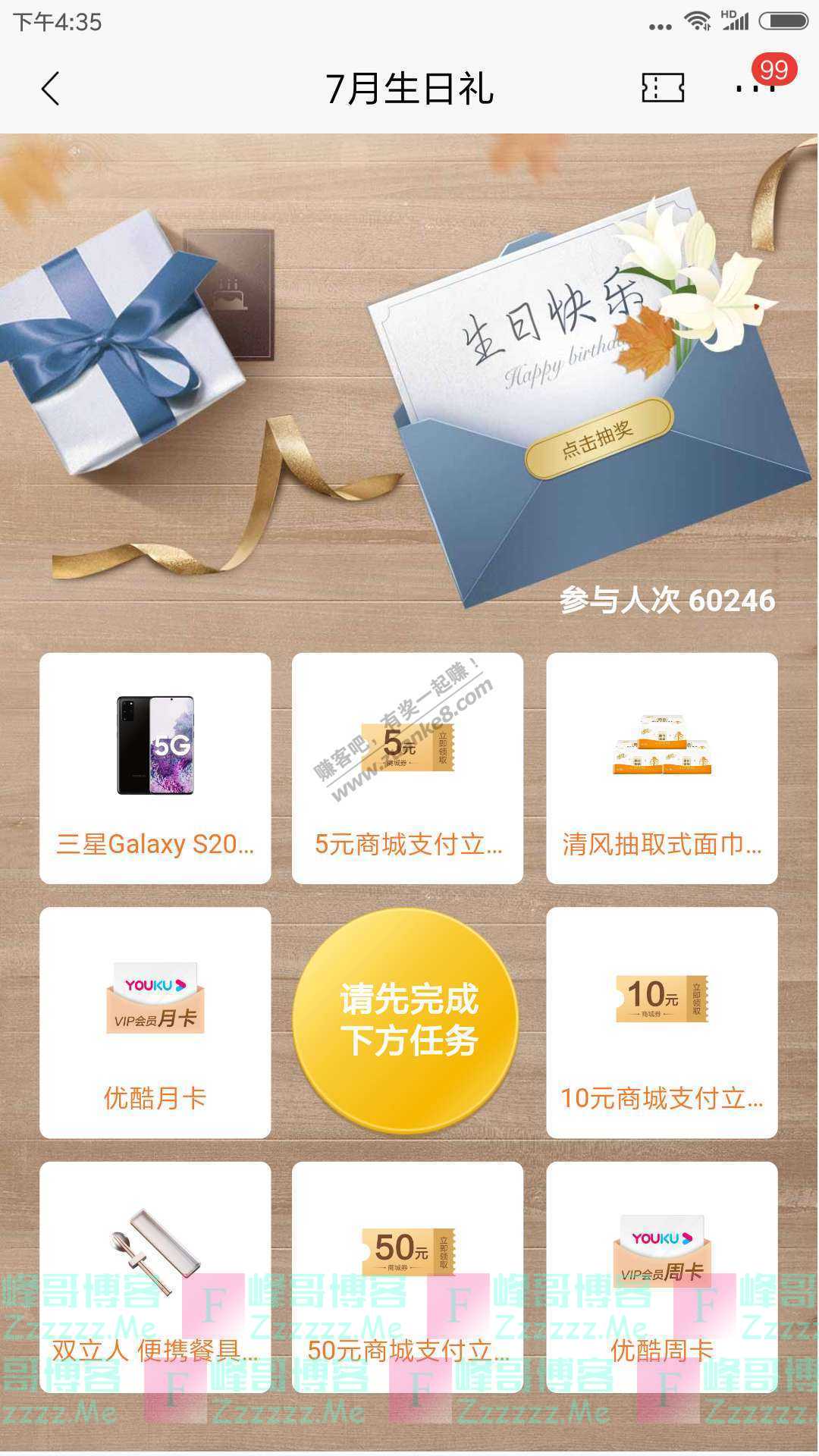Tap the battery indicator
Image resolution: width=819 pixels, height=1456 pixels.
(783, 20)
